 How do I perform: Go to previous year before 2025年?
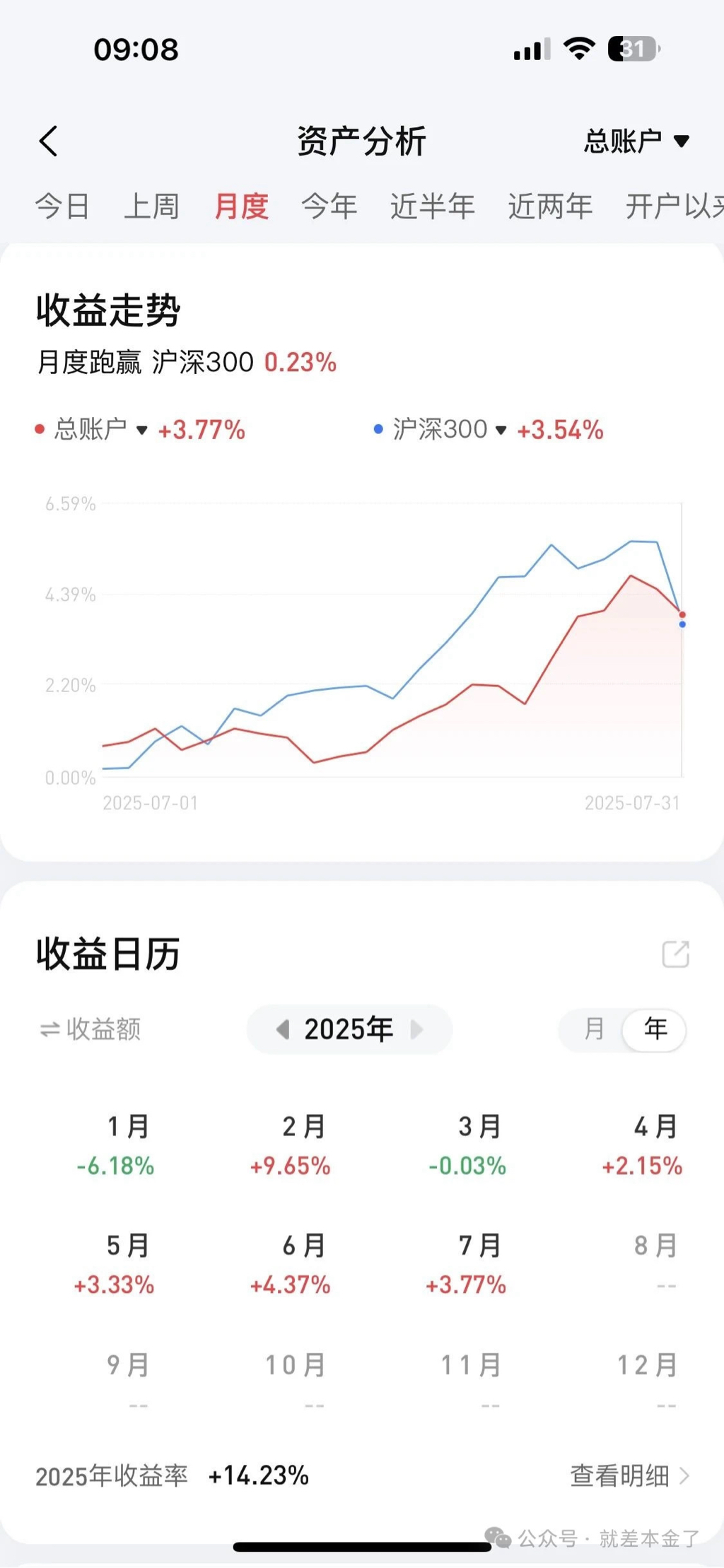[x=283, y=1029]
